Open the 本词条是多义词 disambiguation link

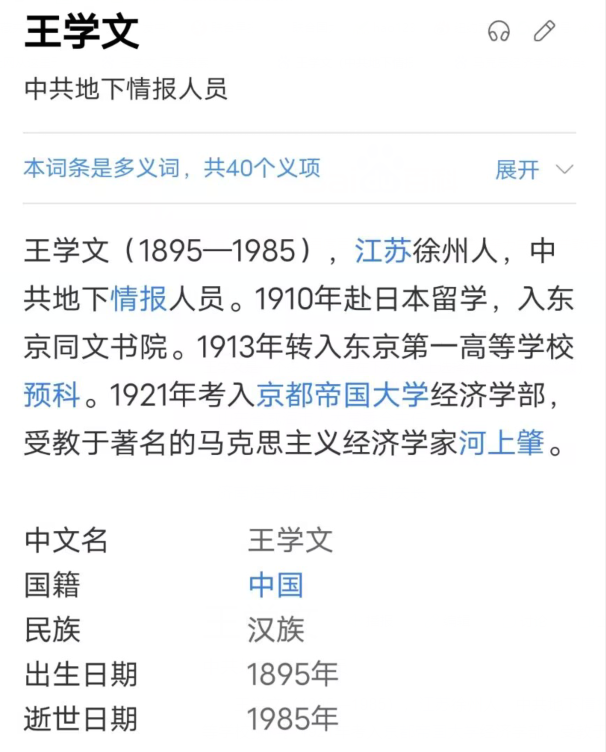(172, 168)
